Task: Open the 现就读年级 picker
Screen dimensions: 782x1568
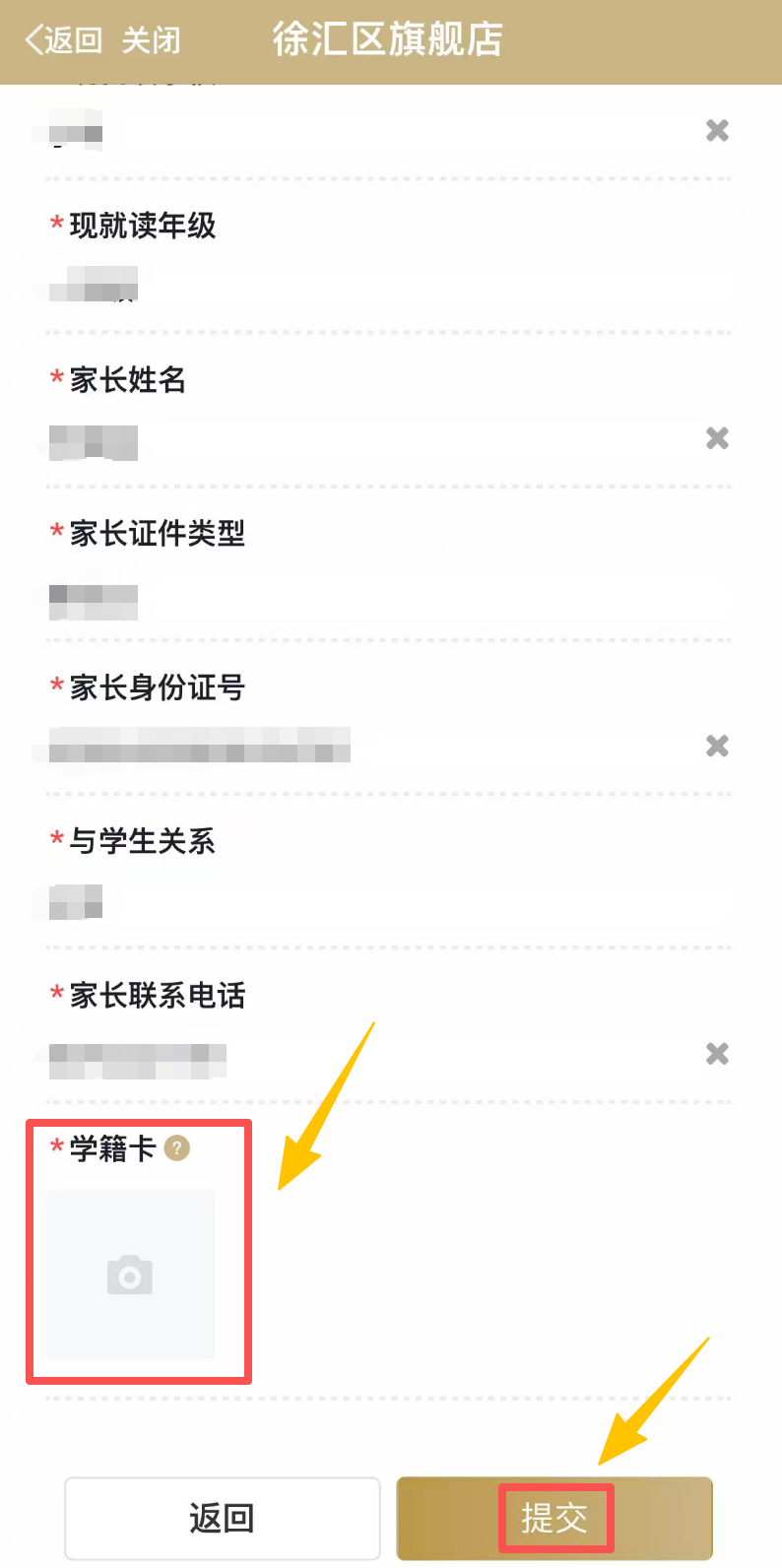Action: point(384,286)
